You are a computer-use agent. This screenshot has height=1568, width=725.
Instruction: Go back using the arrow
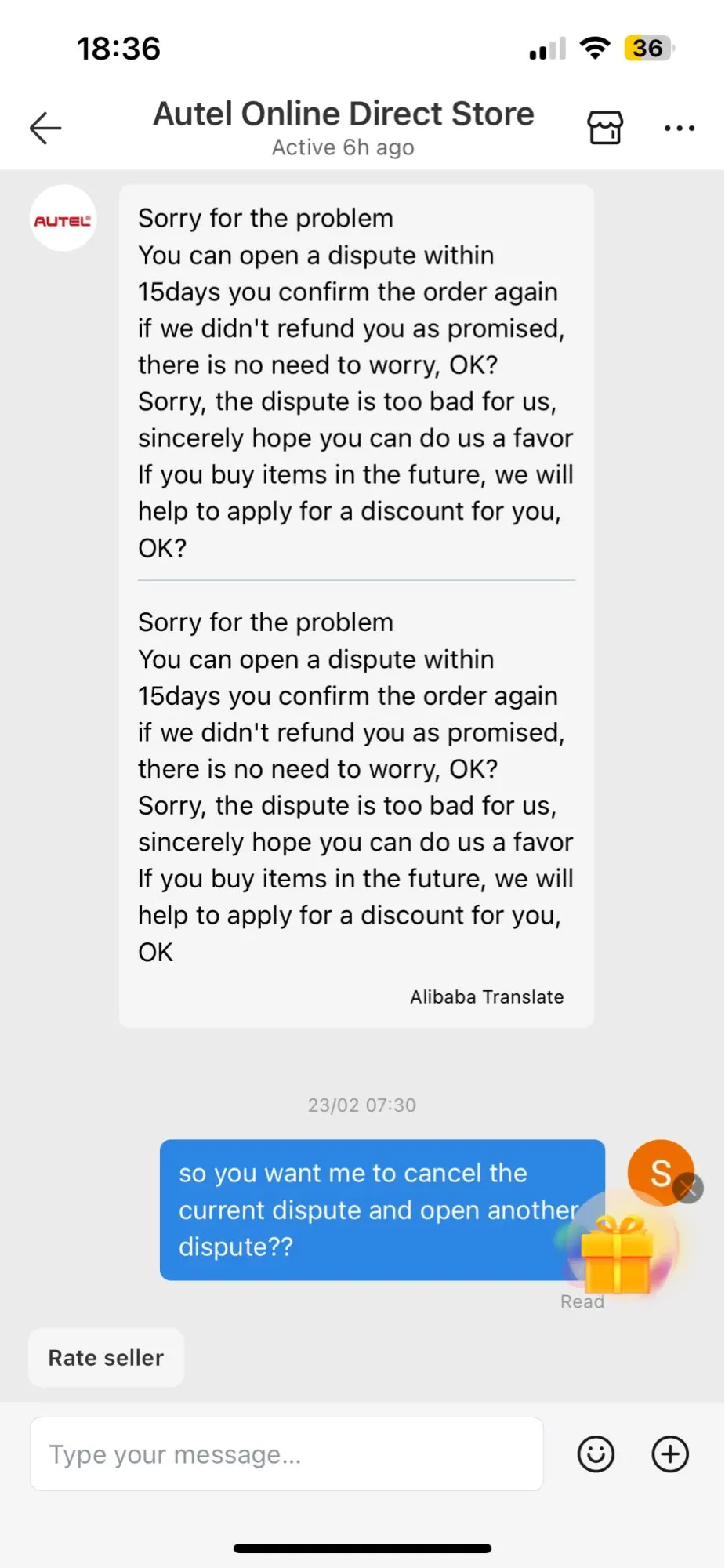(45, 128)
